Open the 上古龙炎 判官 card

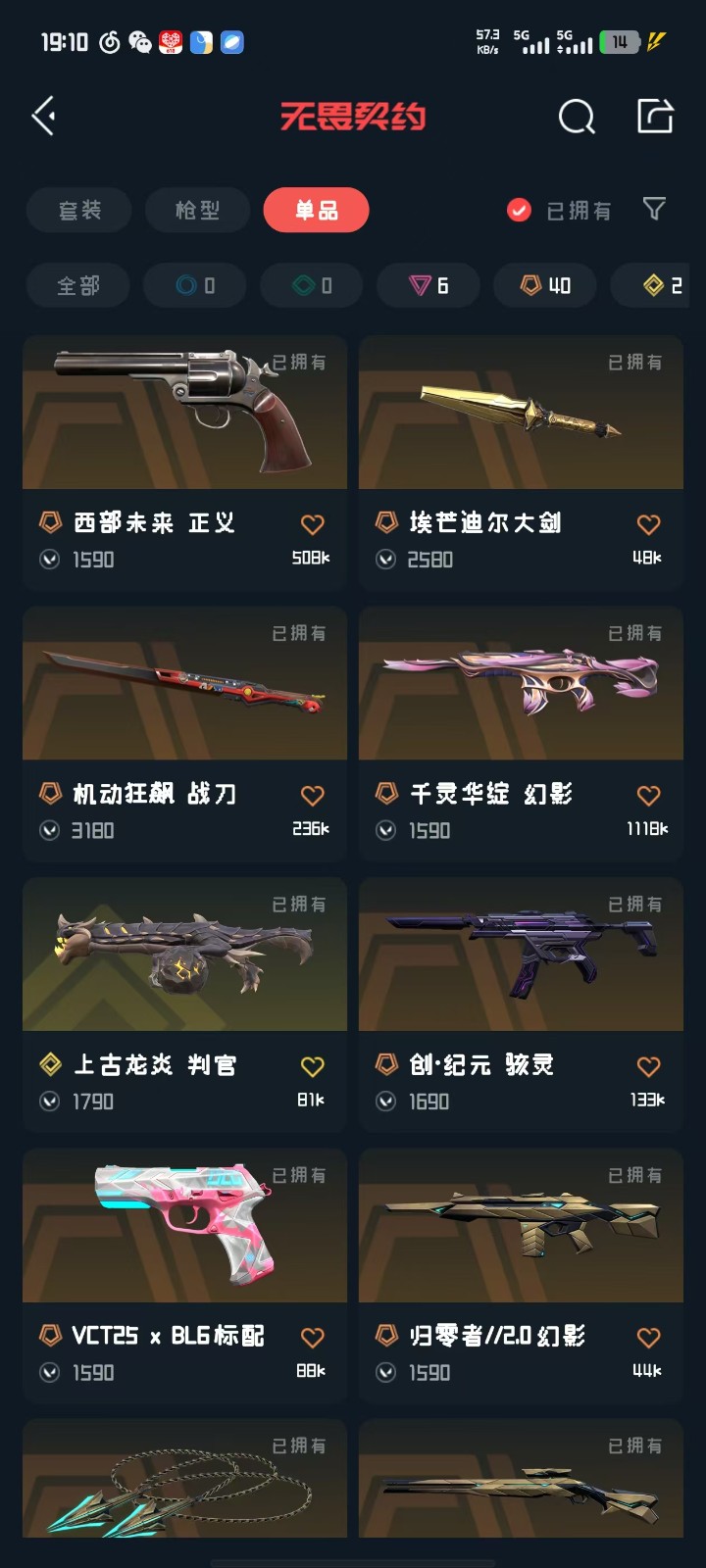pos(184,1004)
